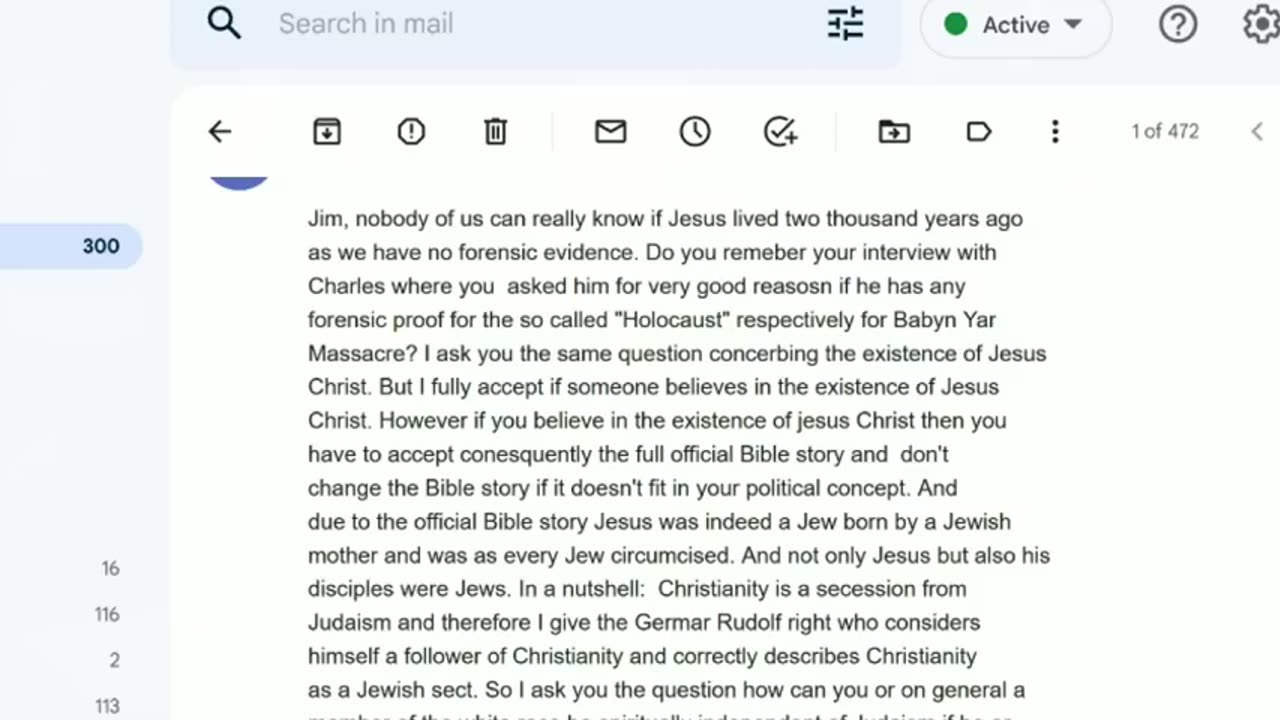This screenshot has width=1280, height=720.
Task: Go to the newer email arrow
Action: coord(1257,131)
